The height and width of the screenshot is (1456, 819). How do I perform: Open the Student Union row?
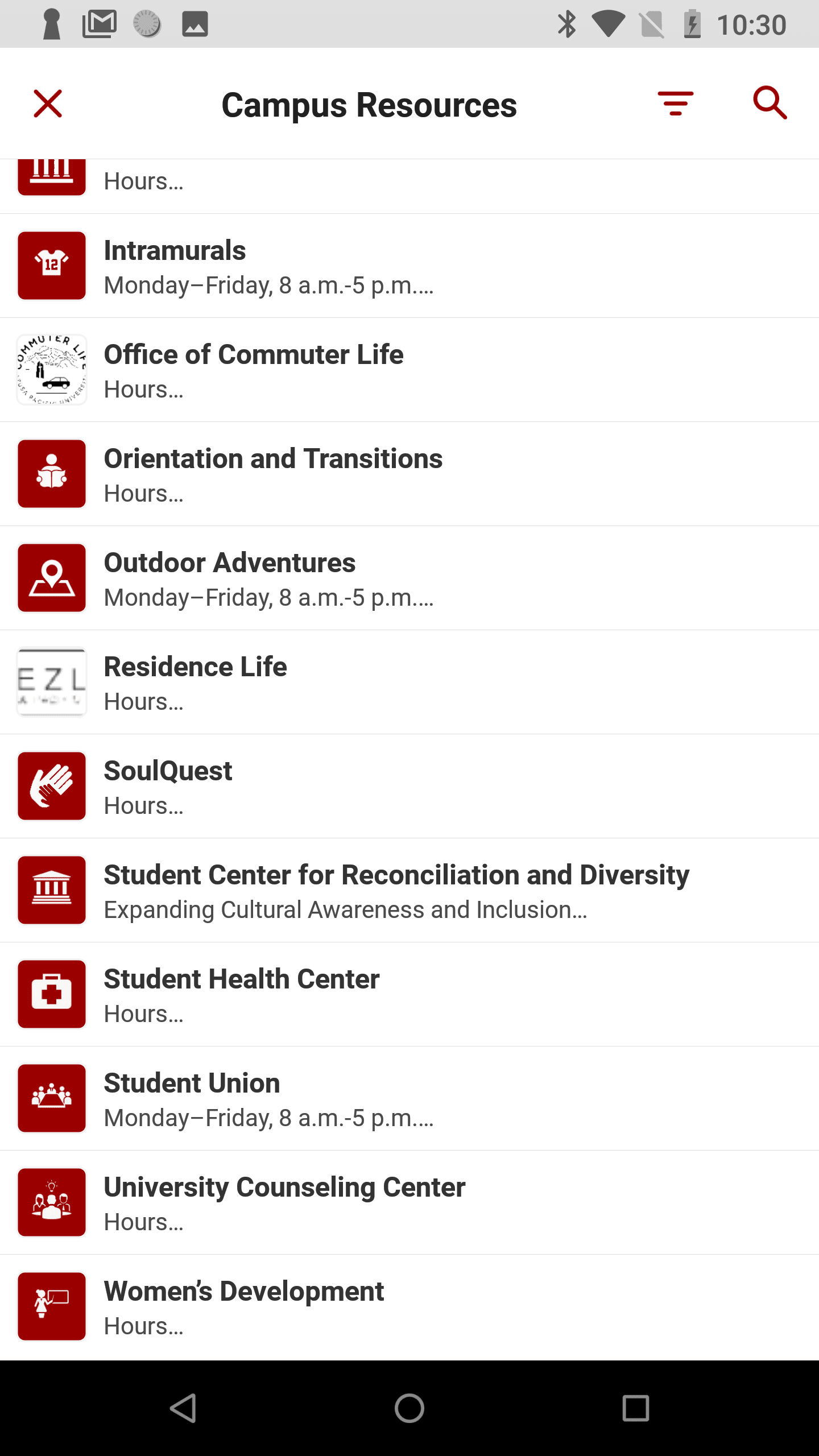coord(409,1098)
